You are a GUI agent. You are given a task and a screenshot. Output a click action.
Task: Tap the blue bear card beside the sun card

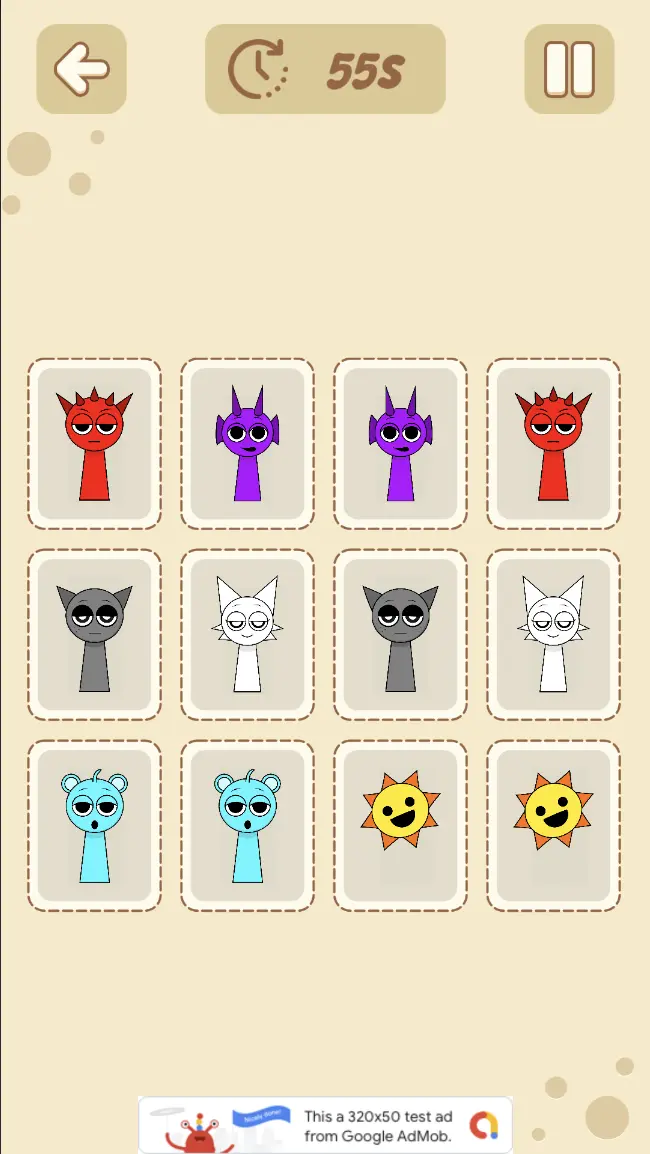(247, 826)
